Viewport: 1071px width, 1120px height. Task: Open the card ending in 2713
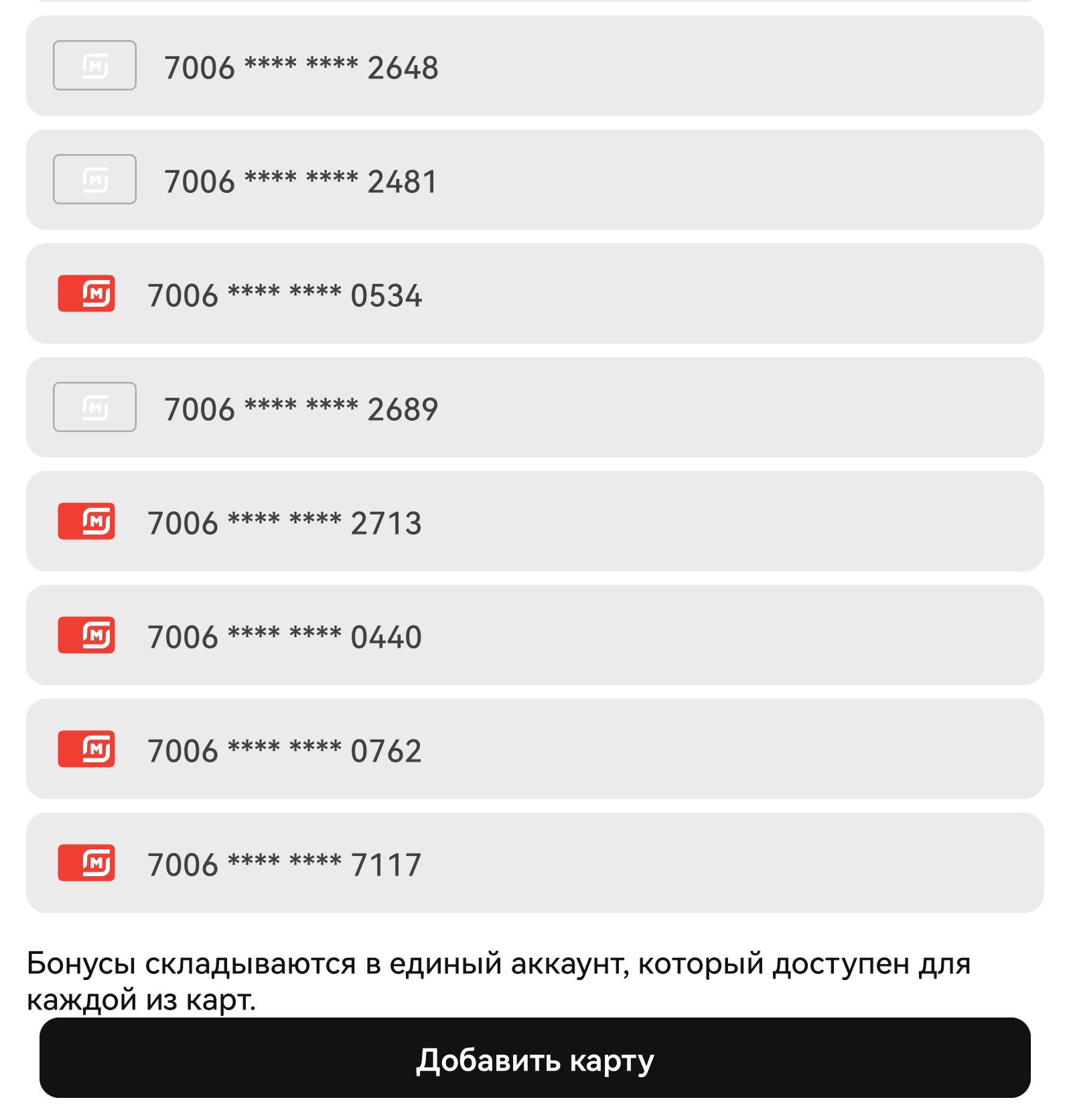pyautogui.click(x=534, y=521)
